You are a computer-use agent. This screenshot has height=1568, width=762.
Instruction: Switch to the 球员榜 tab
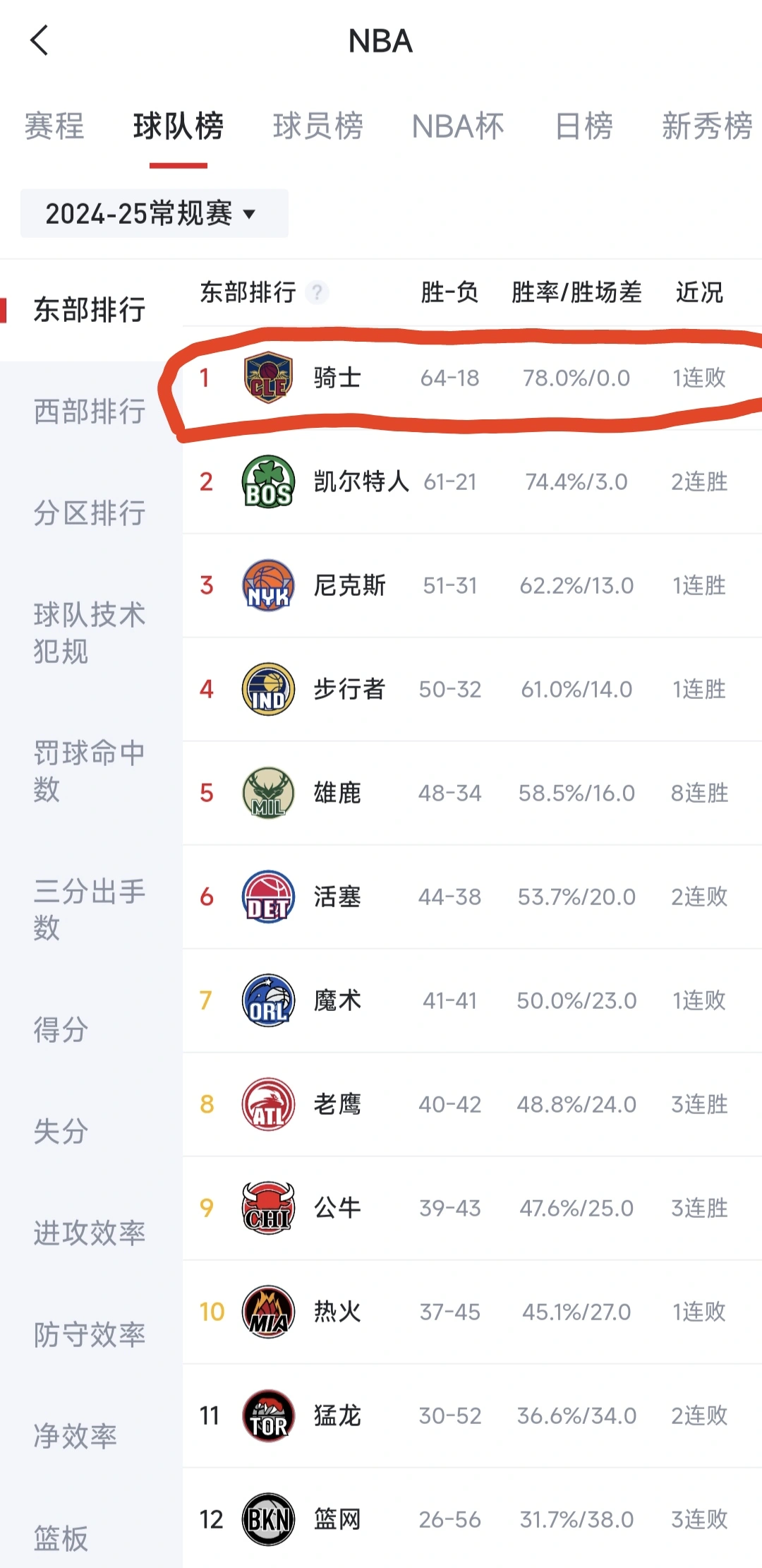tap(317, 126)
